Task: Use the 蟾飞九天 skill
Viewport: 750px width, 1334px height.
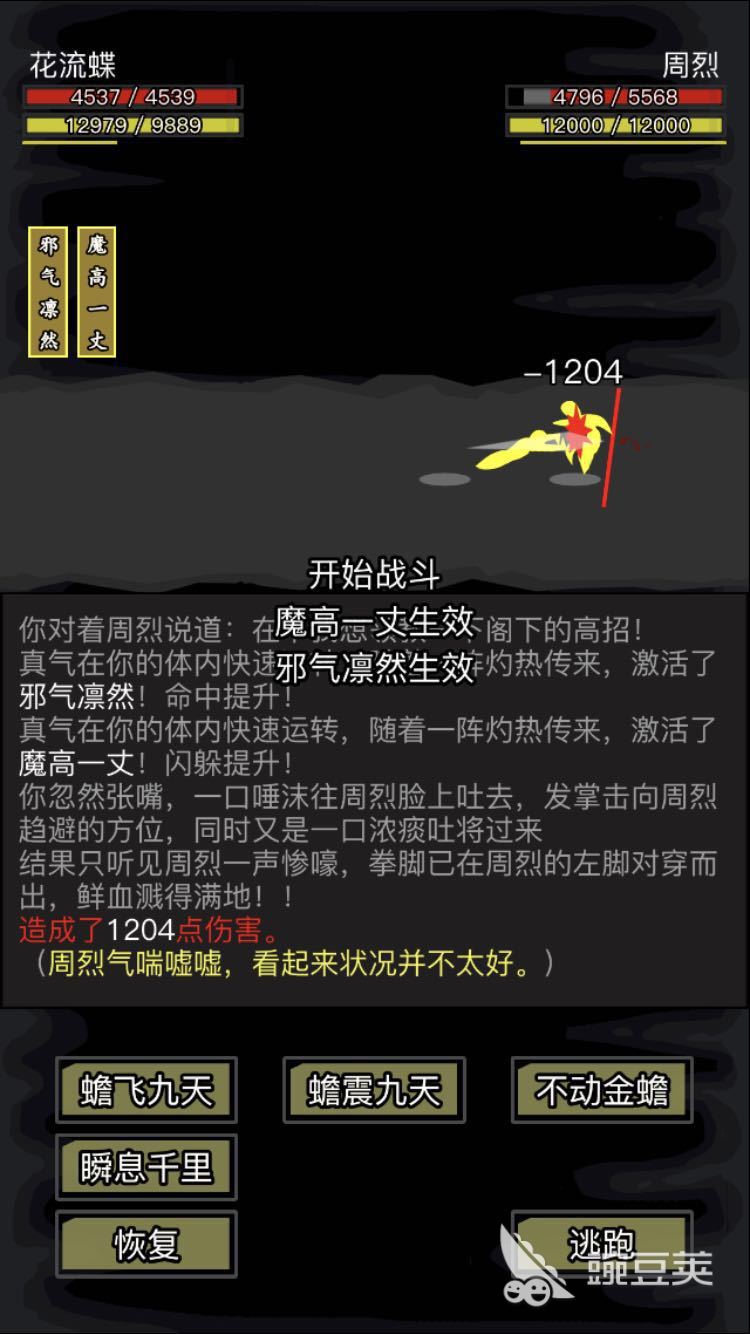Action: point(146,1090)
